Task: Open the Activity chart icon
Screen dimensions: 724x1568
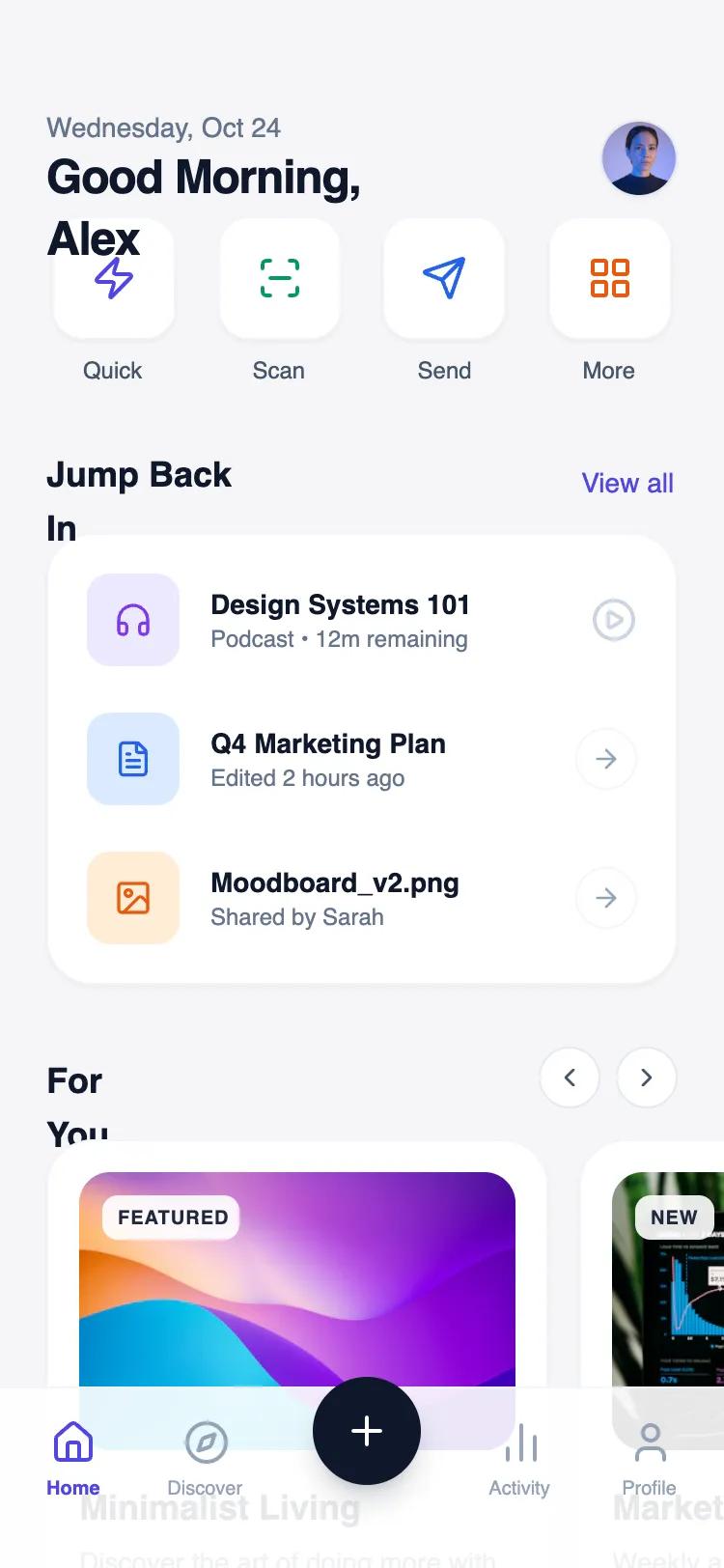Action: pyautogui.click(x=519, y=1442)
